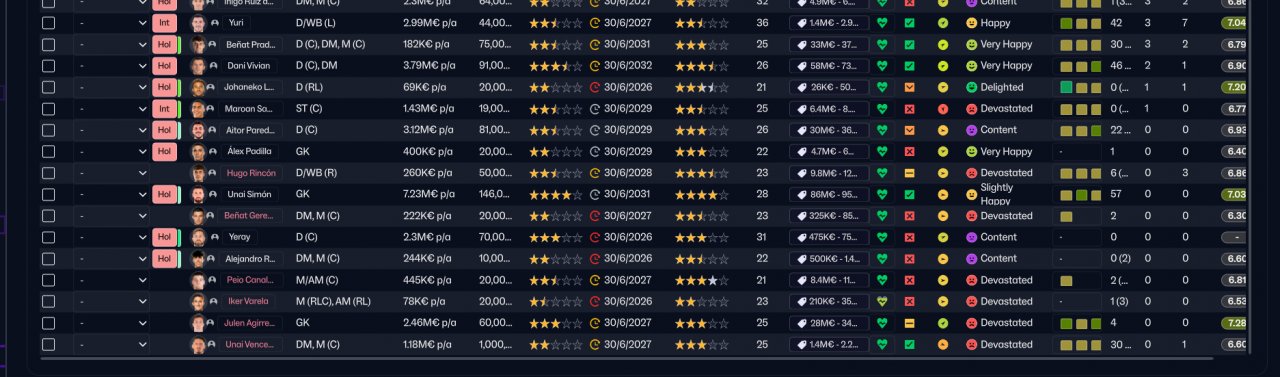Expand the selection dropdown for Hugo Rincón
1280x377 pixels.
click(x=112, y=173)
